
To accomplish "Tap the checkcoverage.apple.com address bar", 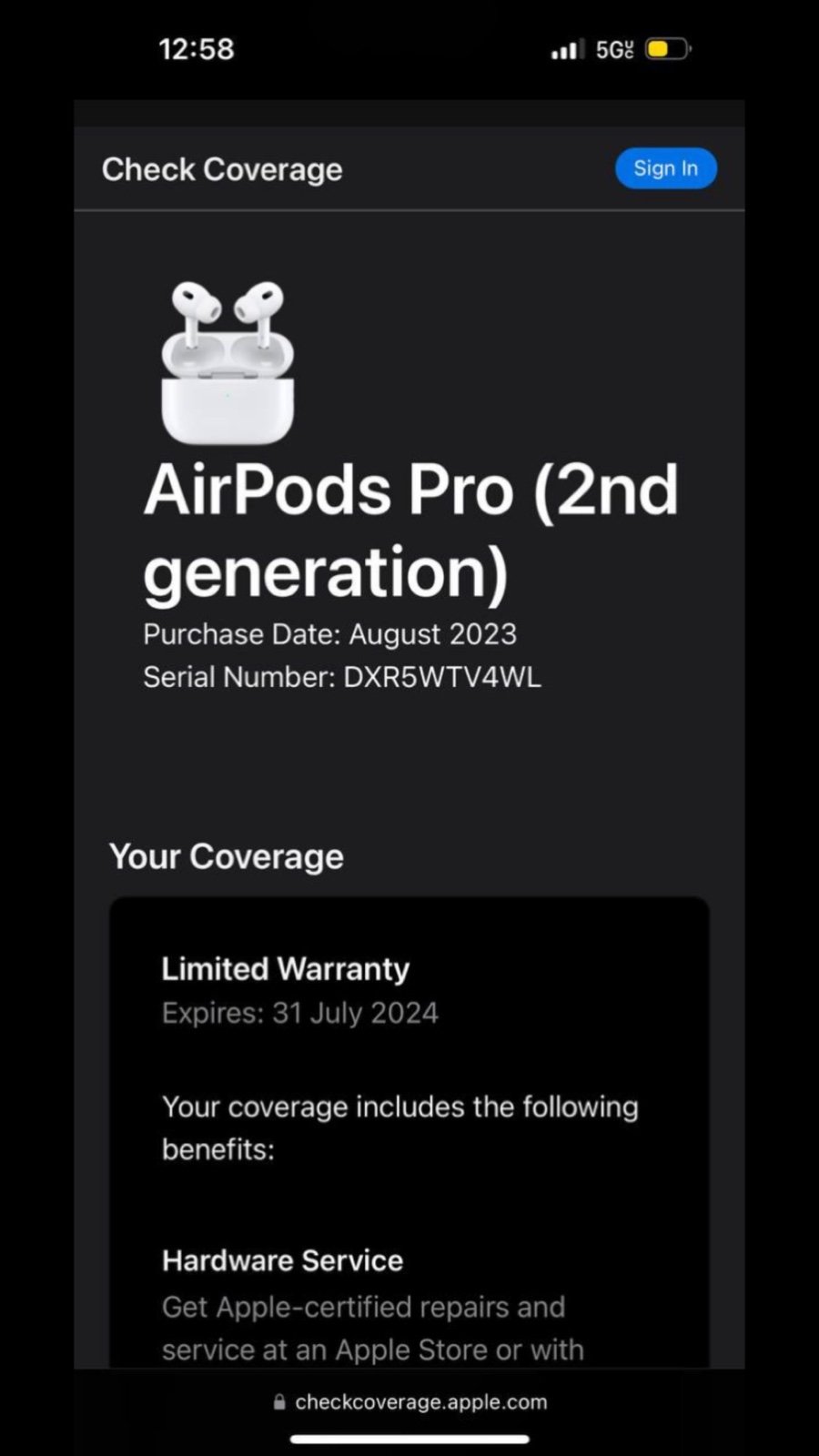I will tap(409, 1401).
